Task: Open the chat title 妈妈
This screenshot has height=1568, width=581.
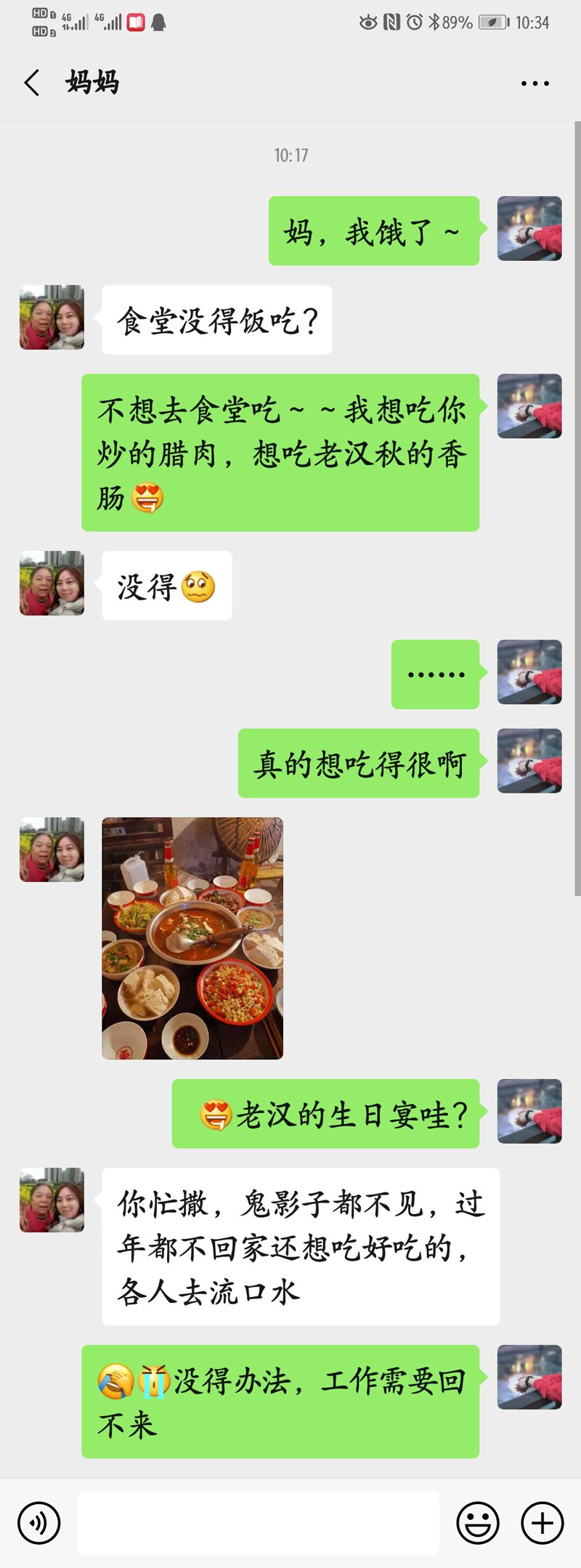Action: (89, 82)
